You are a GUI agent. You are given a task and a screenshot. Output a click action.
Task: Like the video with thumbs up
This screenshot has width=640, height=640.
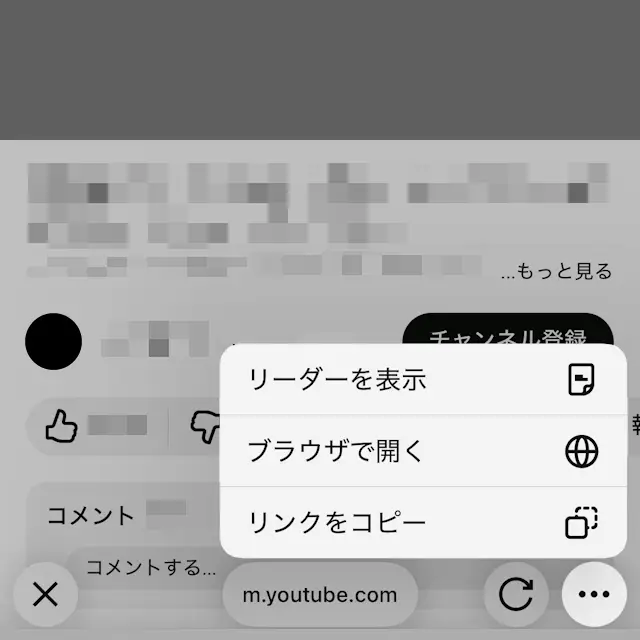tap(62, 427)
